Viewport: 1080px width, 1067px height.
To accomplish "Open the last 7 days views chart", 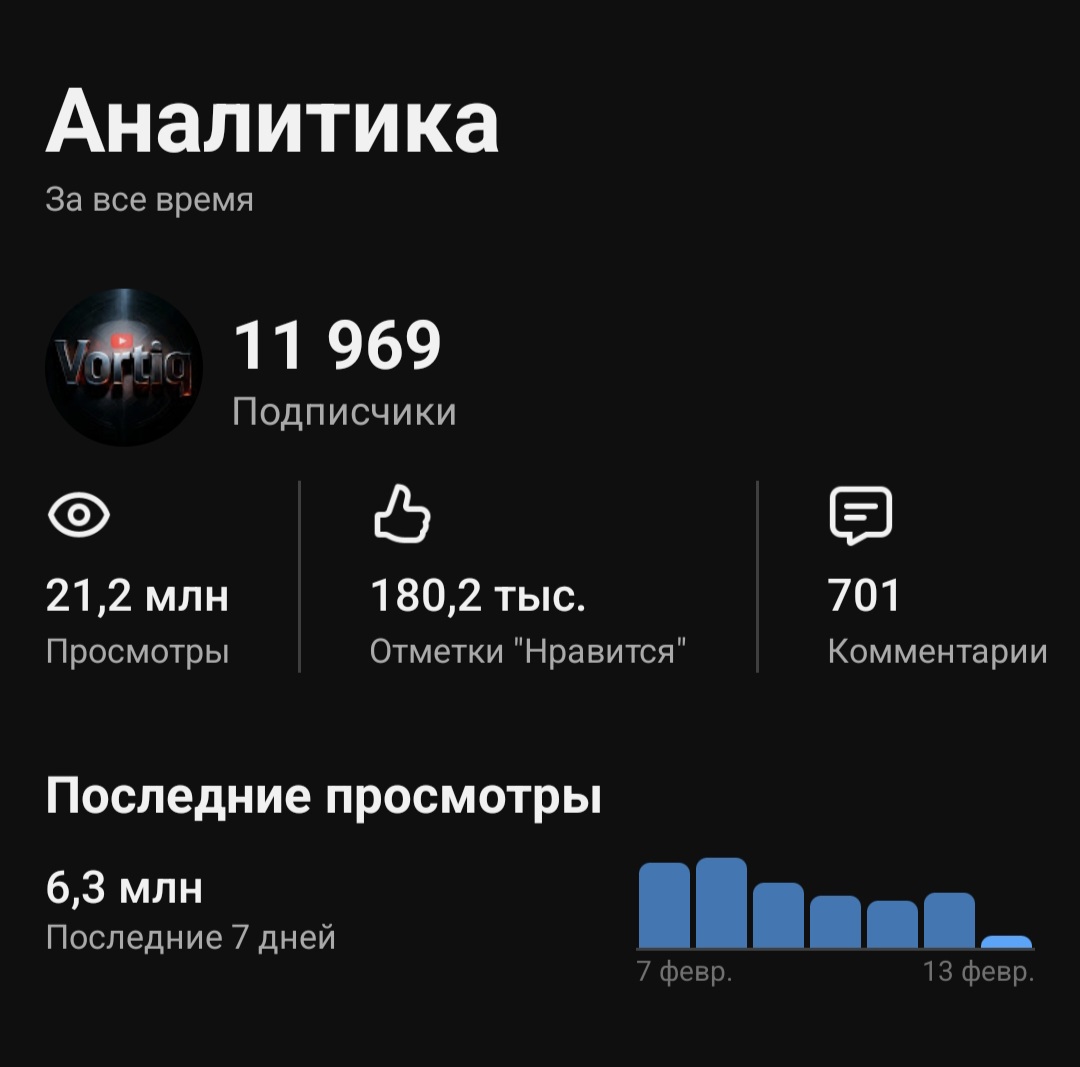I will 835,905.
